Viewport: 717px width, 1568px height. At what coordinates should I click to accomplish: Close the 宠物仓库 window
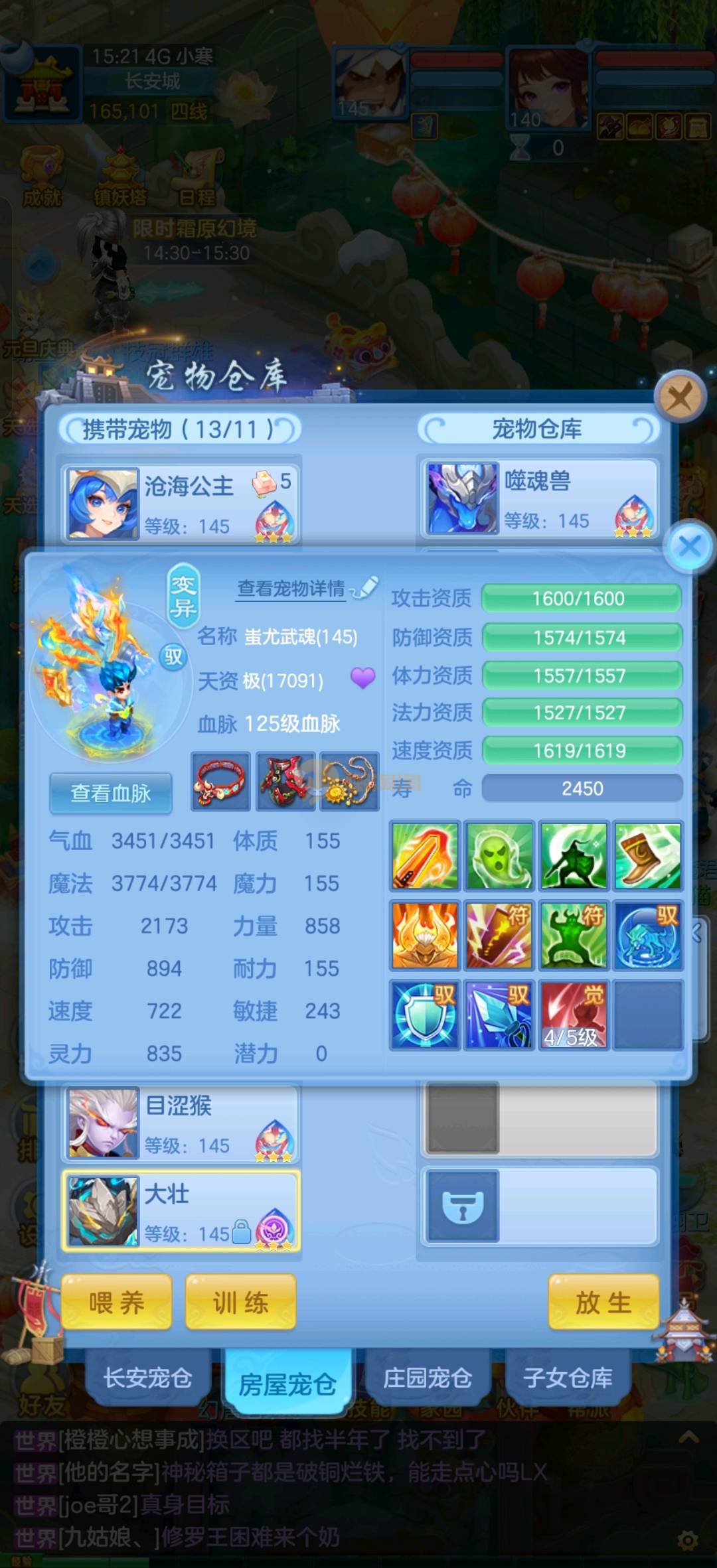[678, 397]
